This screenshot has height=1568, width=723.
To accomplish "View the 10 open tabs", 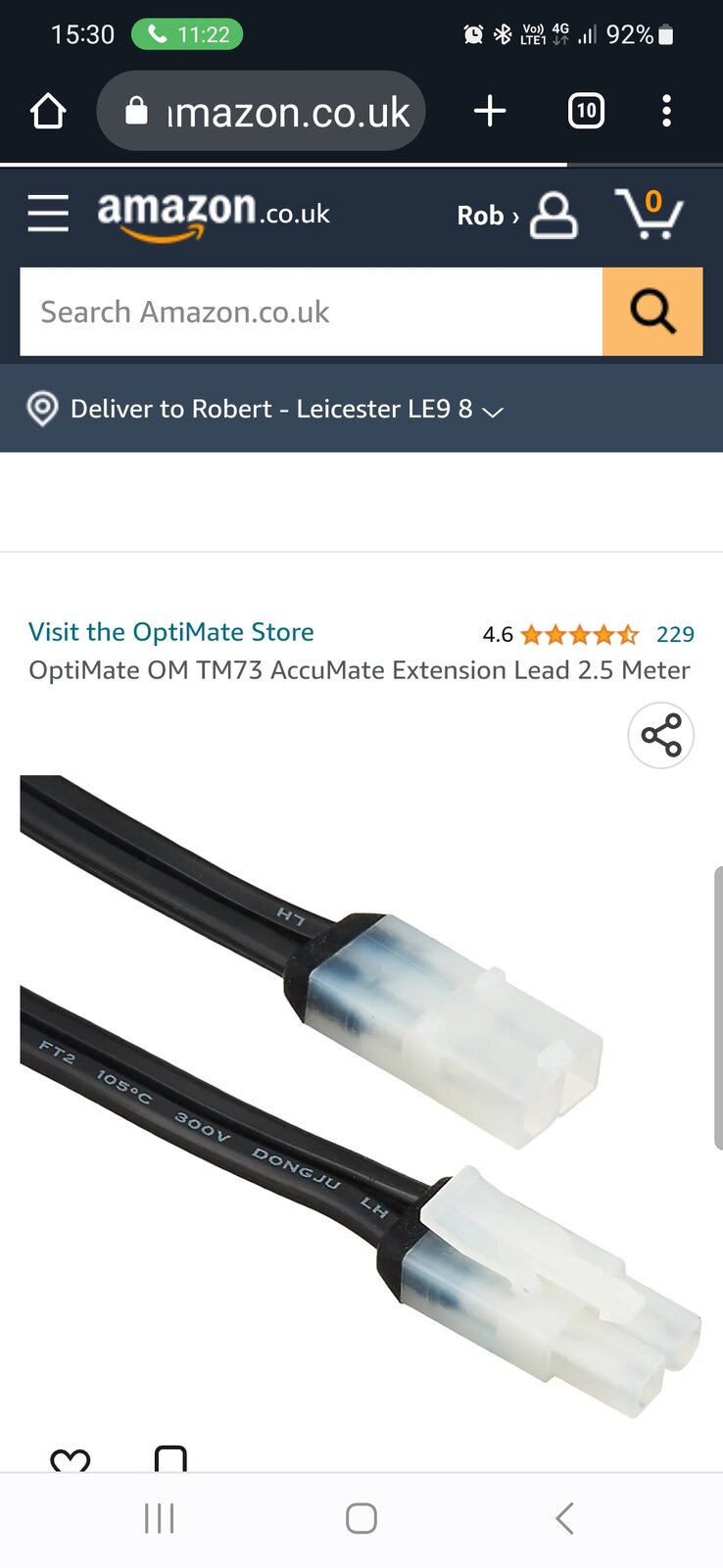I will [586, 112].
